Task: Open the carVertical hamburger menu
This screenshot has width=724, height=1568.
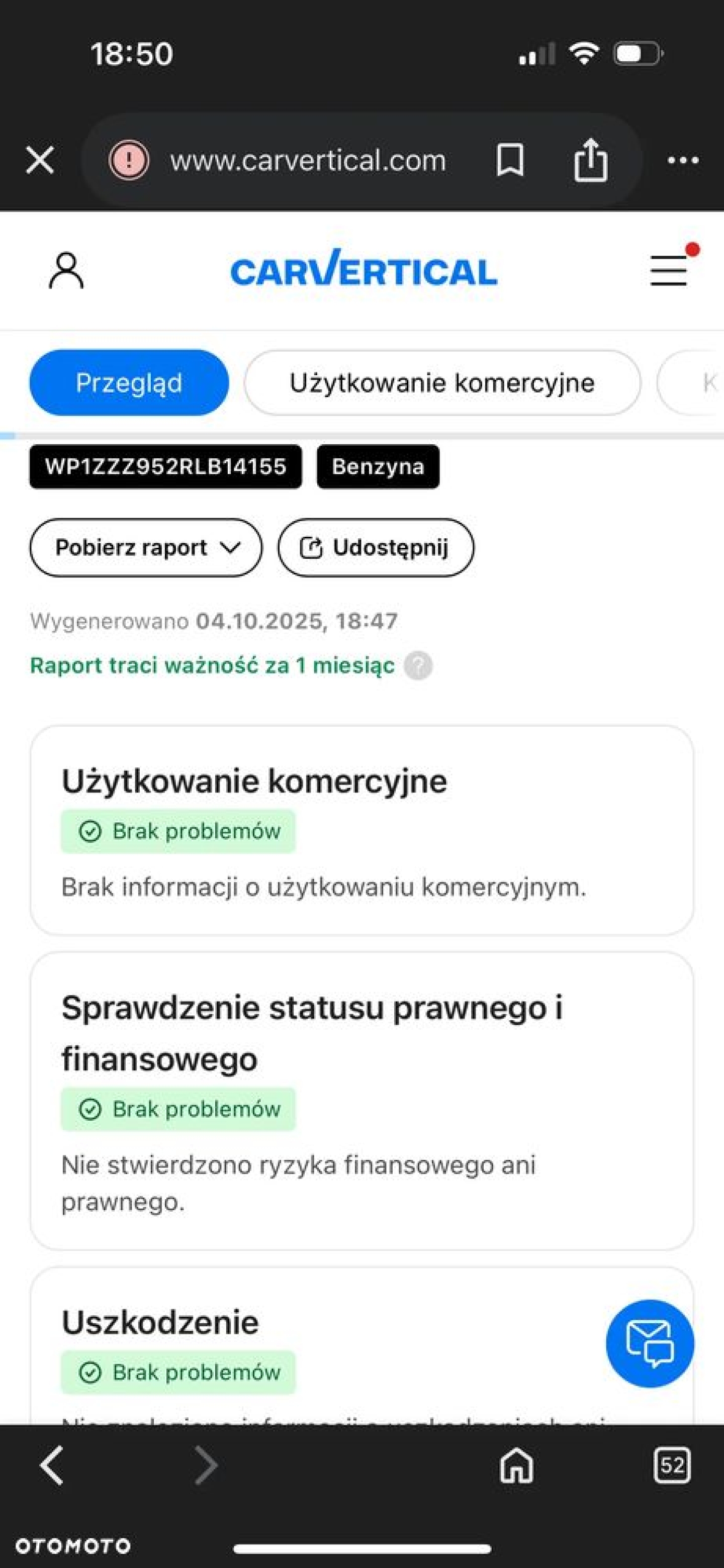Action: [x=669, y=271]
